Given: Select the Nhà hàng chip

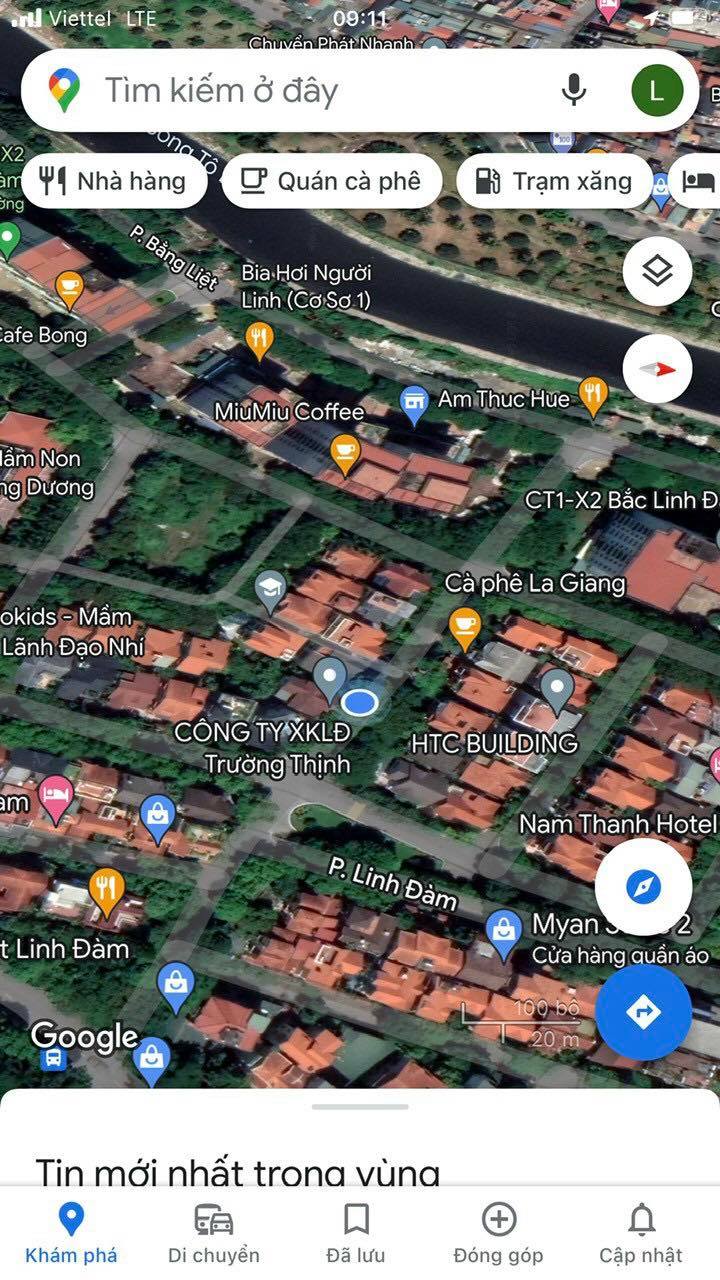Looking at the screenshot, I should pyautogui.click(x=113, y=181).
